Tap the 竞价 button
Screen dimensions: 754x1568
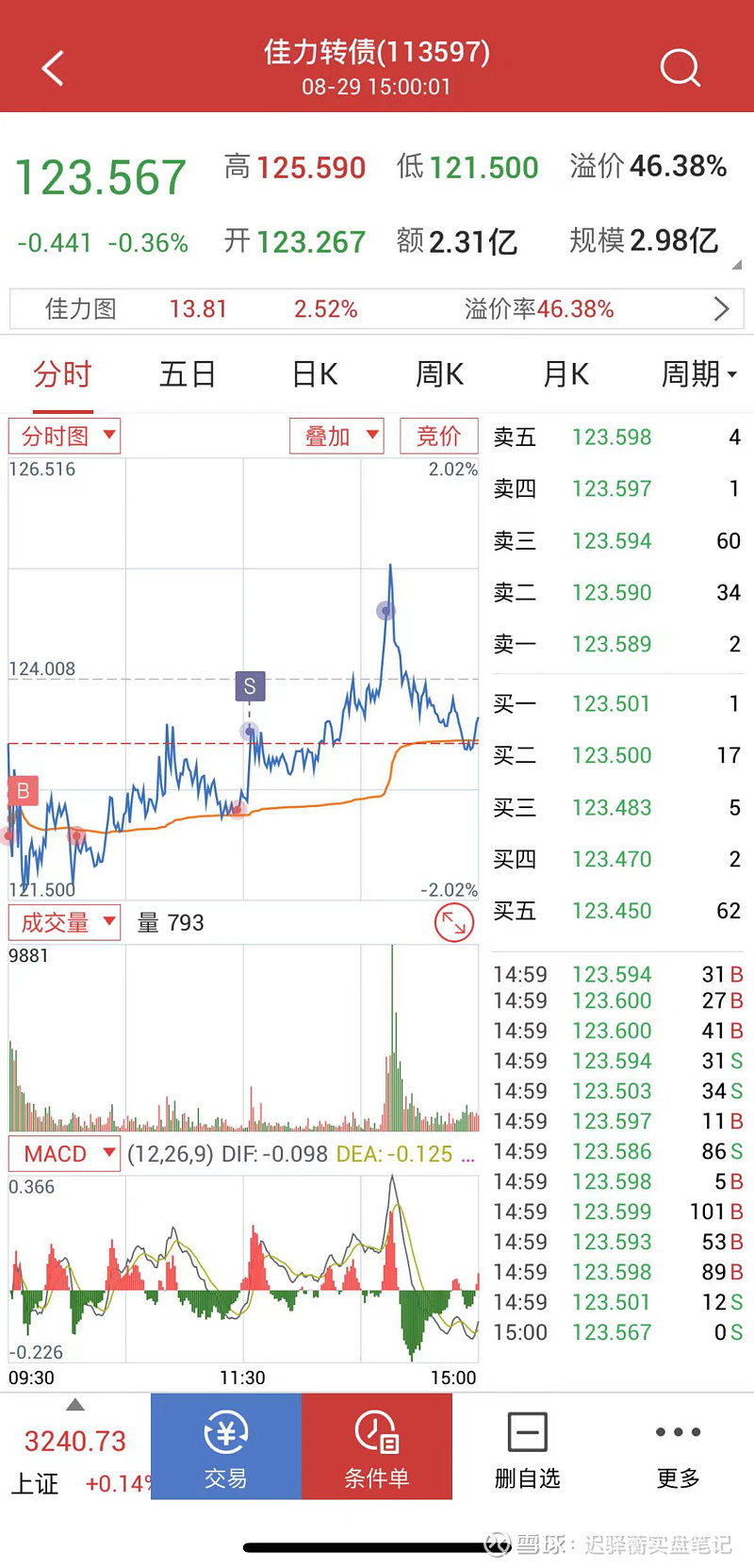click(x=438, y=436)
